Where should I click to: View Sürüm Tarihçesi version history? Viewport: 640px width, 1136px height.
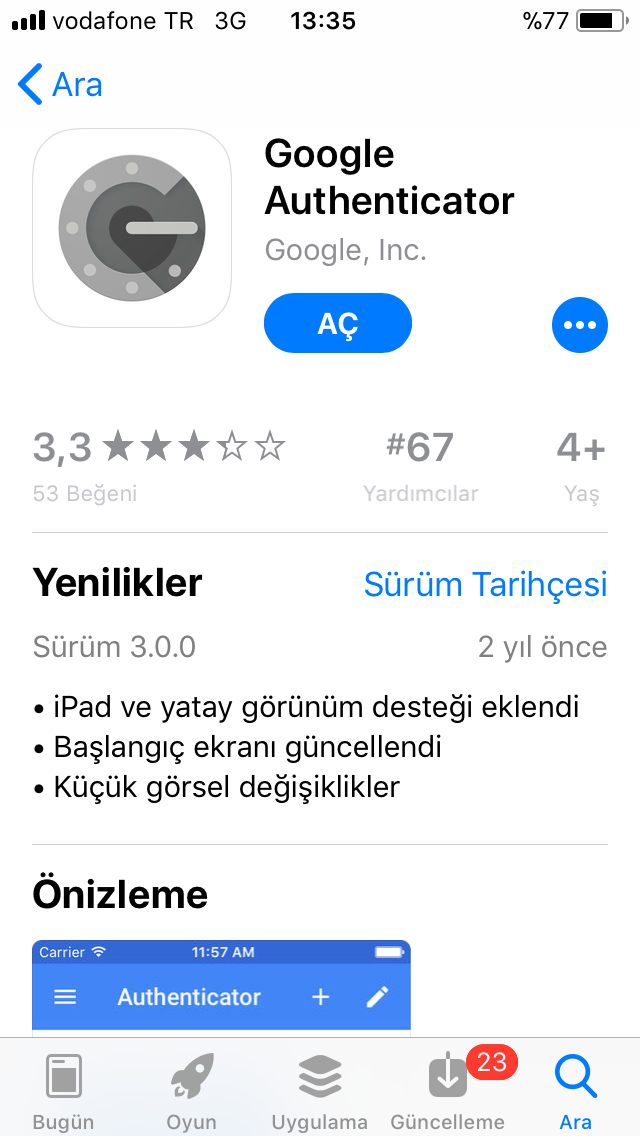[485, 584]
